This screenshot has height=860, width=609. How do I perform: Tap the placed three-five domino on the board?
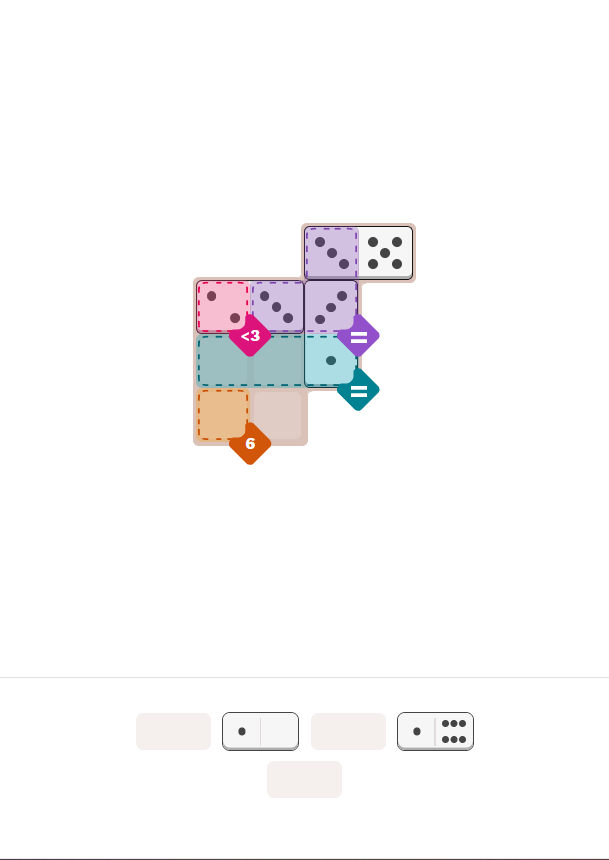pos(358,253)
